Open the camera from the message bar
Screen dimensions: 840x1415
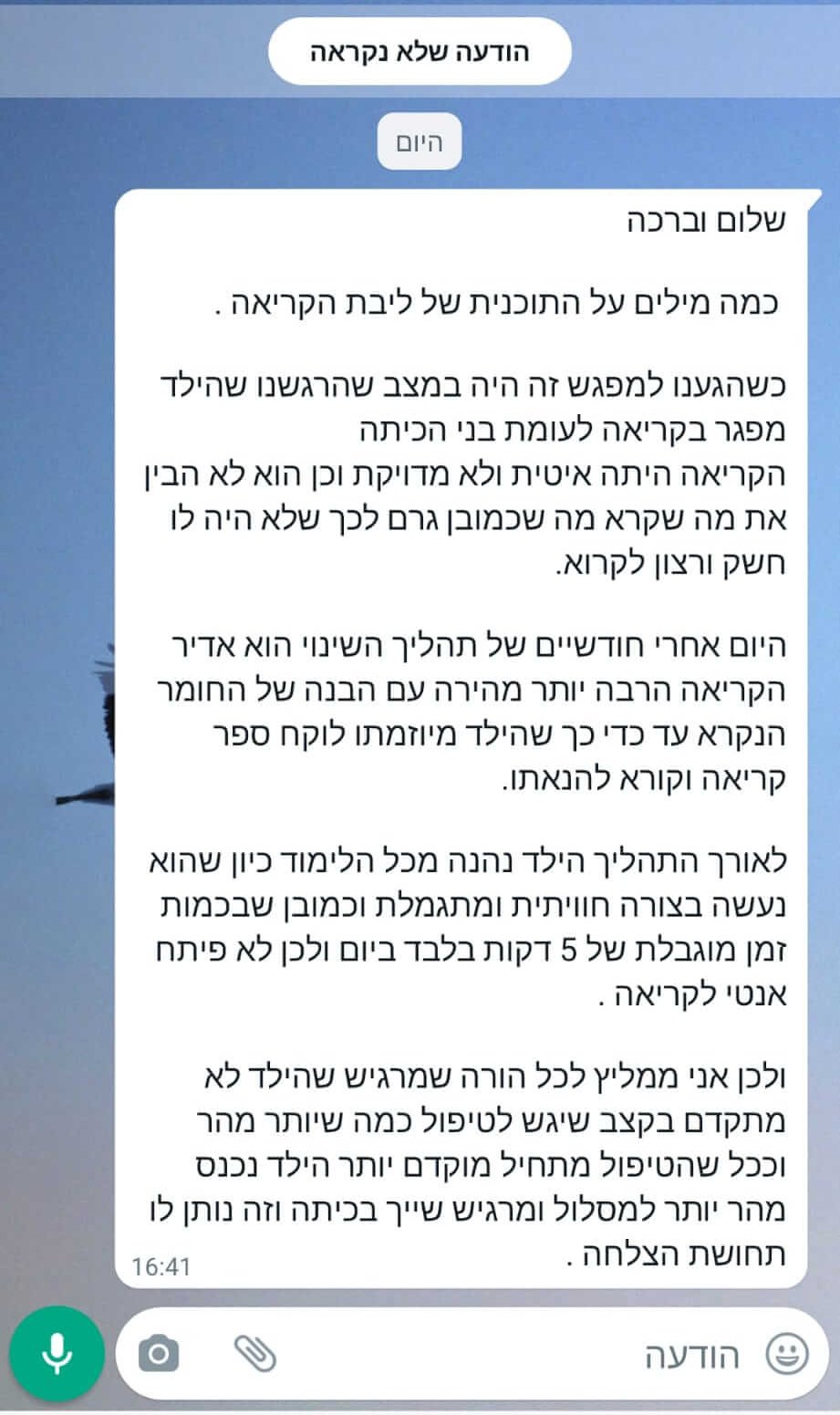pyautogui.click(x=159, y=1354)
